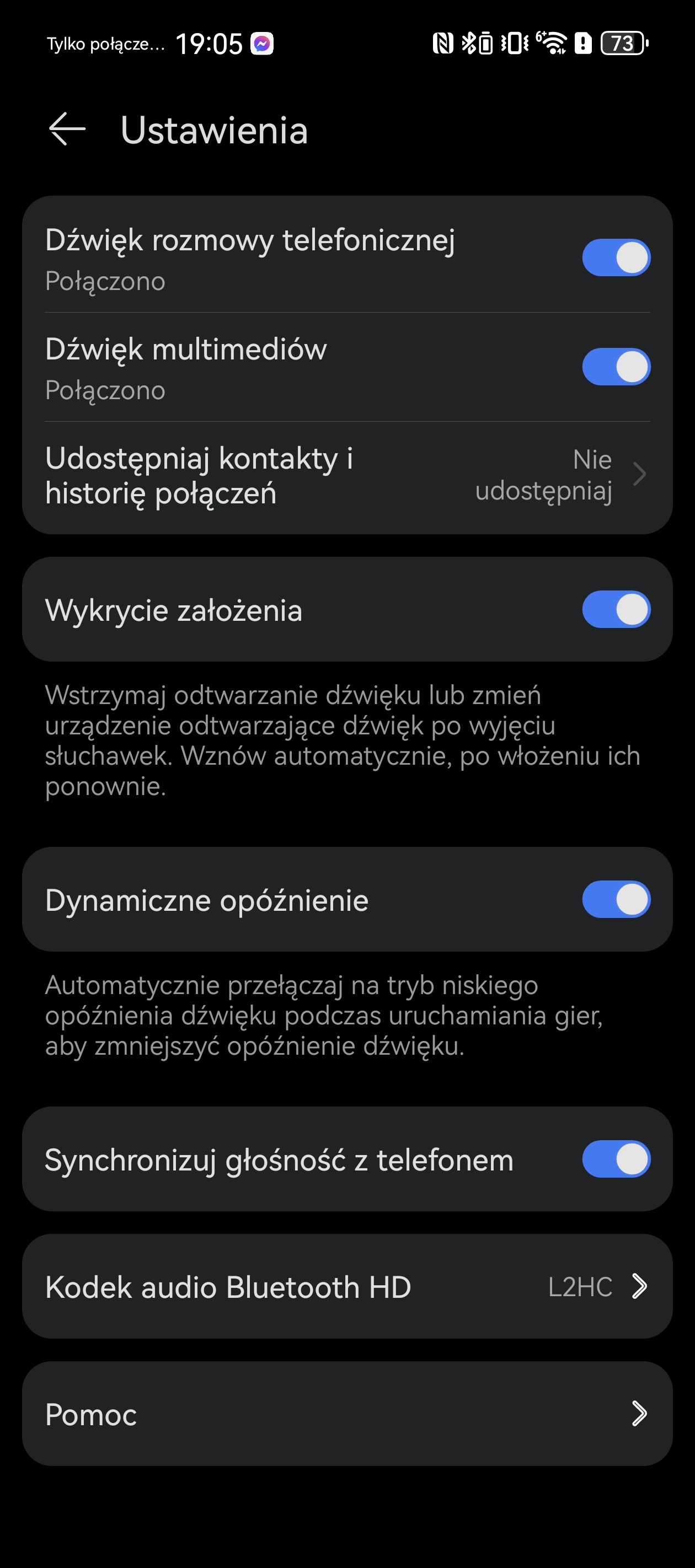Open Udostępniaj kontakty i historię połączeń
Viewport: 695px width, 1568px height.
(347, 476)
